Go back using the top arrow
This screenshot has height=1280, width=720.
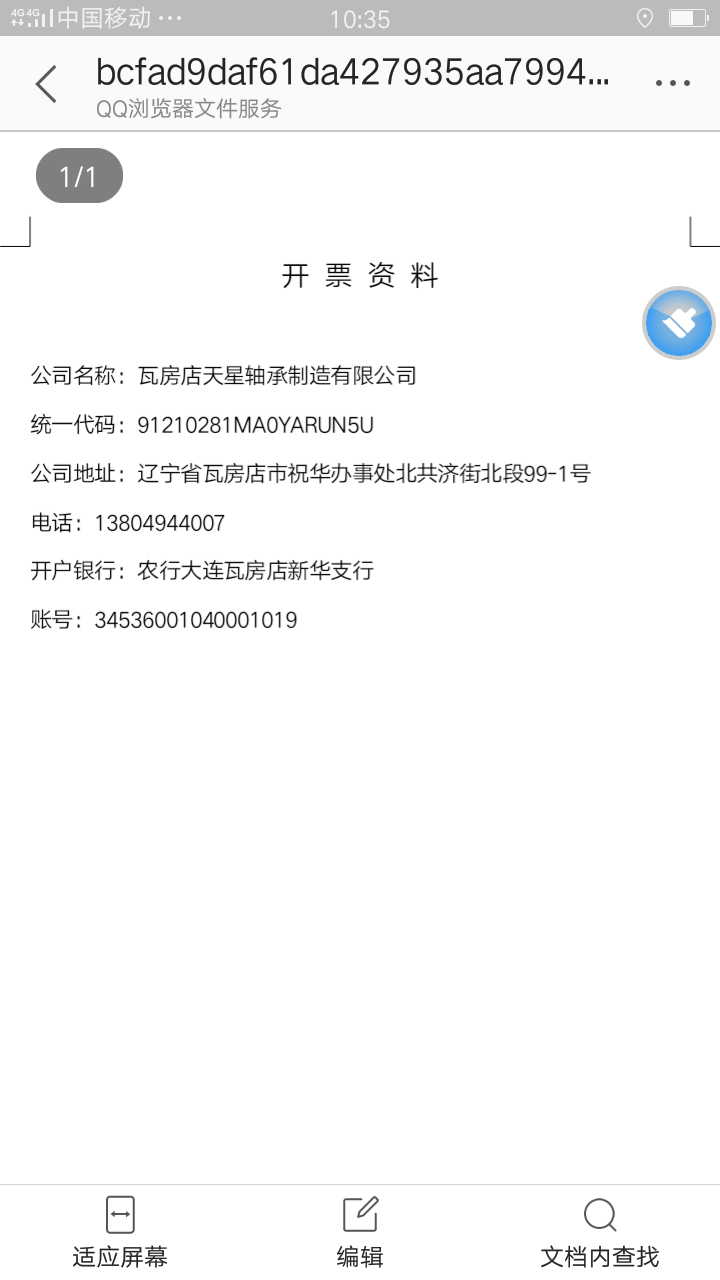pyautogui.click(x=46, y=84)
